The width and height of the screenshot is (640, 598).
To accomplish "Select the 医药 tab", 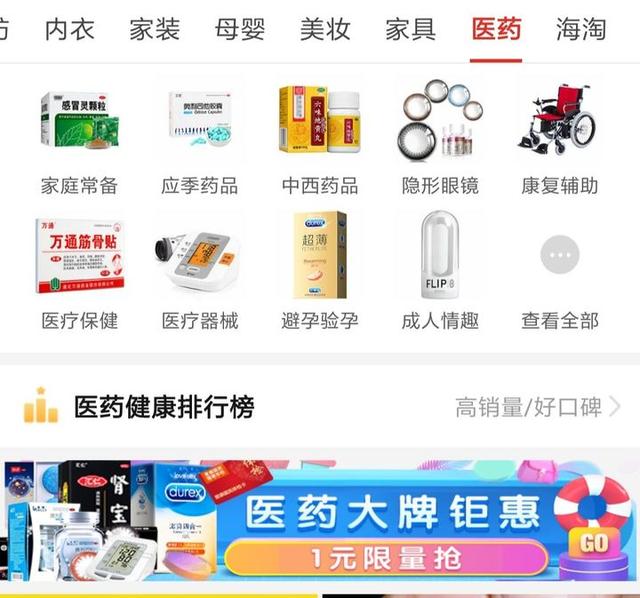I will click(496, 29).
